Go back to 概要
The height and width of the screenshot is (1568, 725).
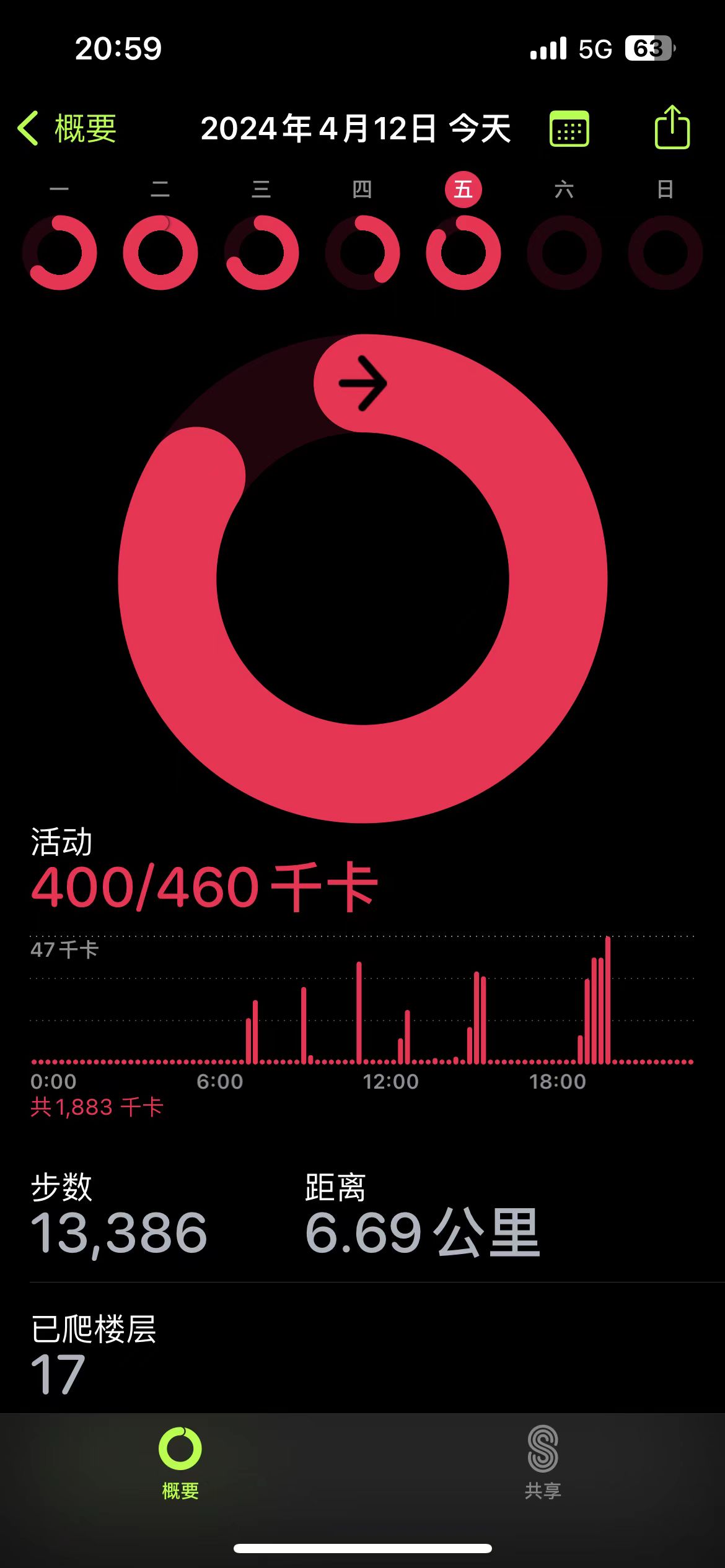pos(68,129)
